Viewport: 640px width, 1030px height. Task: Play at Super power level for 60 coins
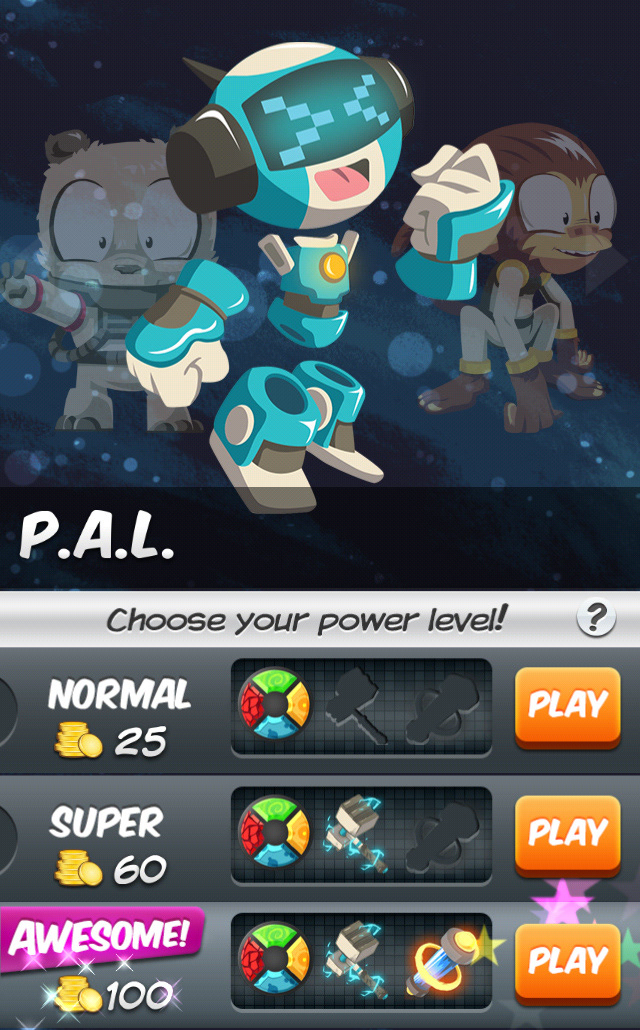point(567,833)
